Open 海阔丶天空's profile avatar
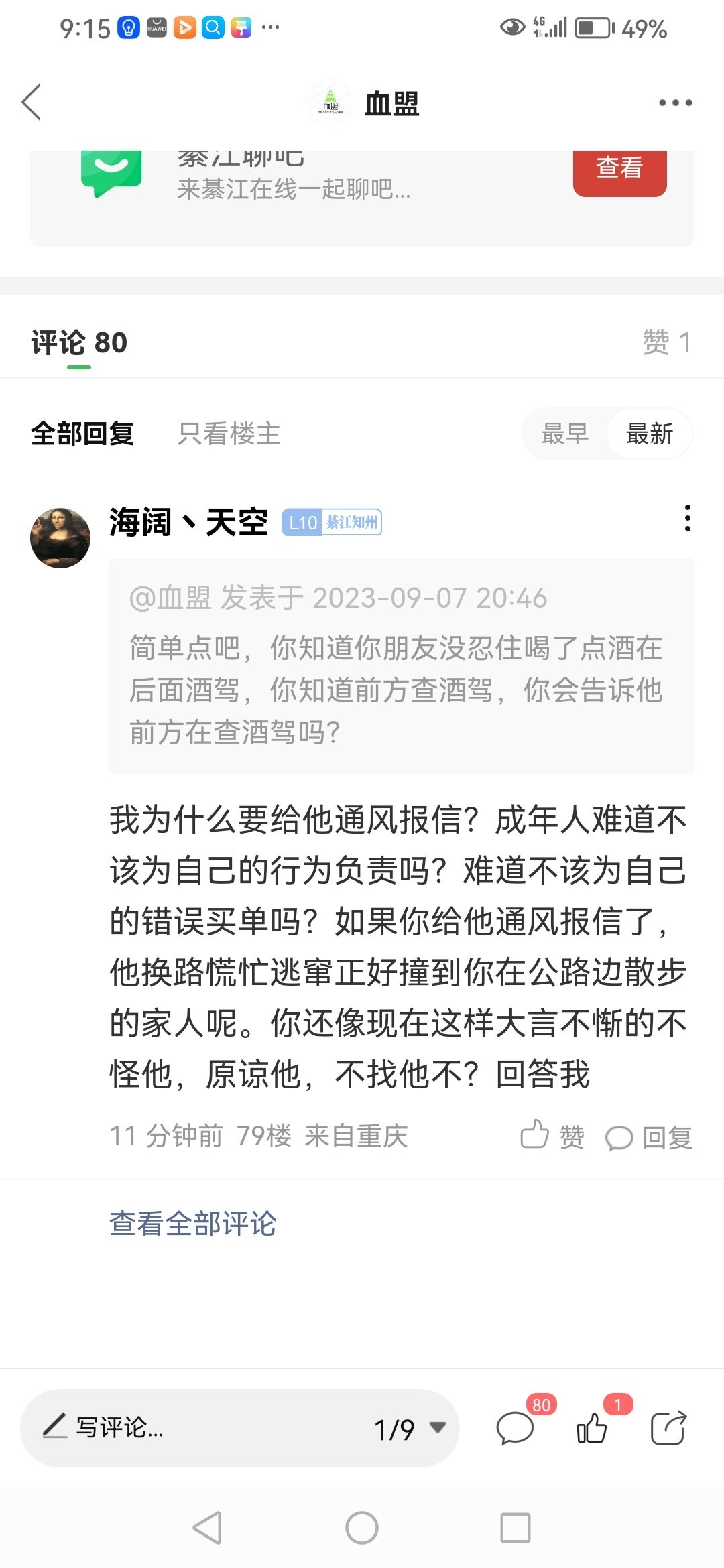Image resolution: width=724 pixels, height=1568 pixels. (x=60, y=538)
